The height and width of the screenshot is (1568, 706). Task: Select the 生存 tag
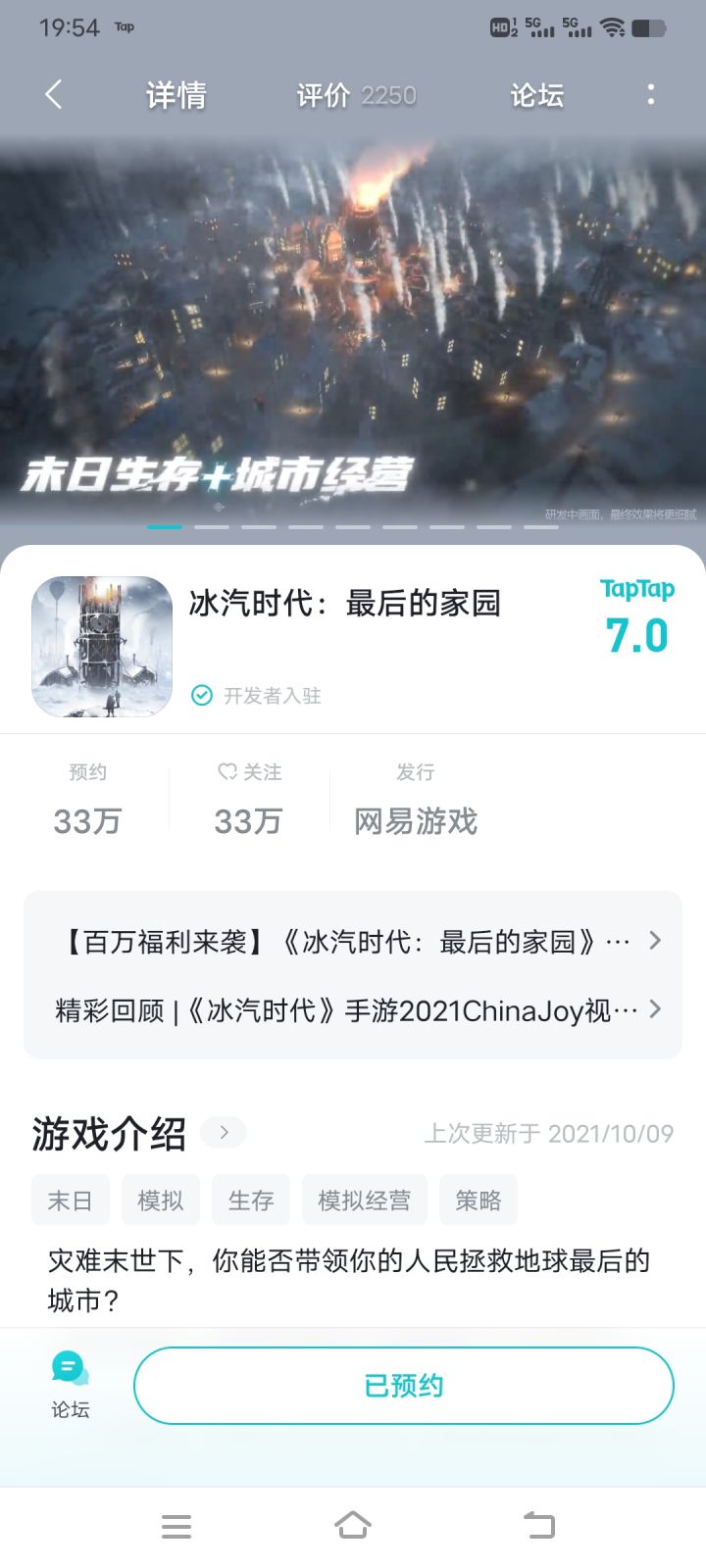[x=251, y=1200]
